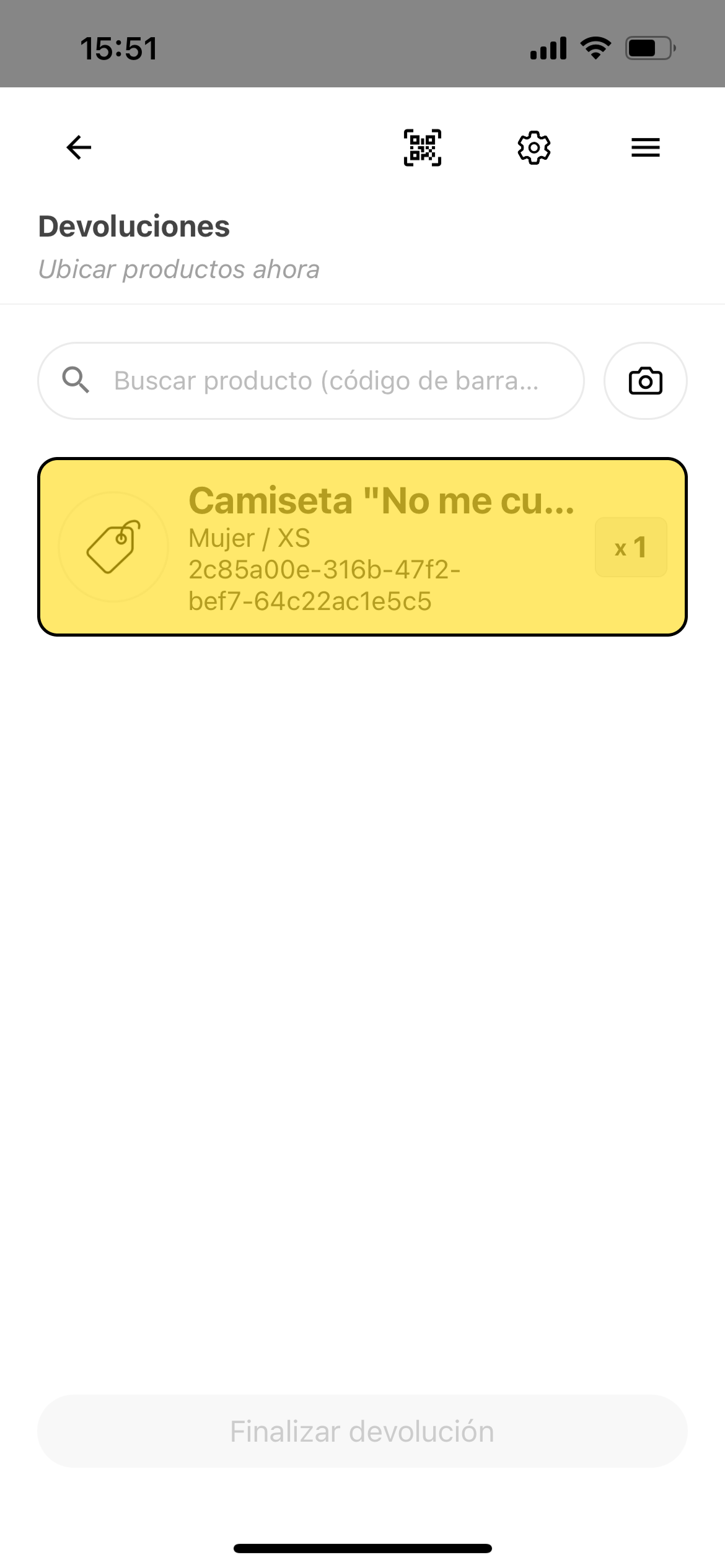725x1568 pixels.
Task: Tap the camera icon beside the search bar
Action: 644,380
